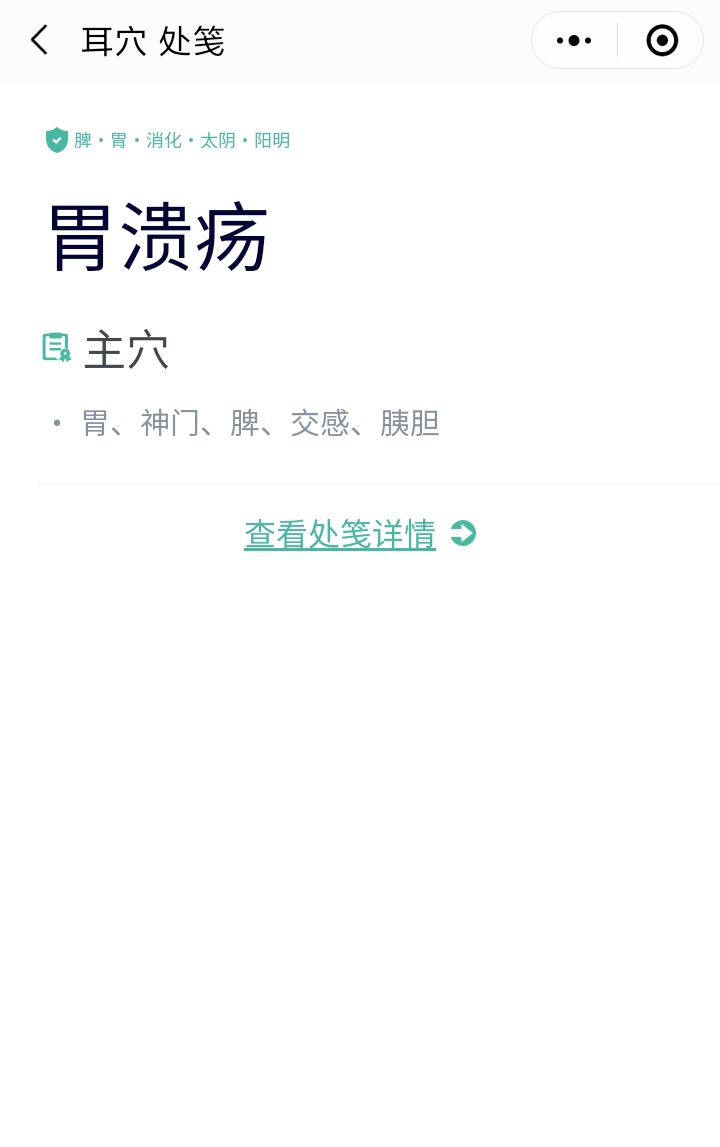Open the mini program more options menu
720x1147 pixels.
pyautogui.click(x=574, y=40)
